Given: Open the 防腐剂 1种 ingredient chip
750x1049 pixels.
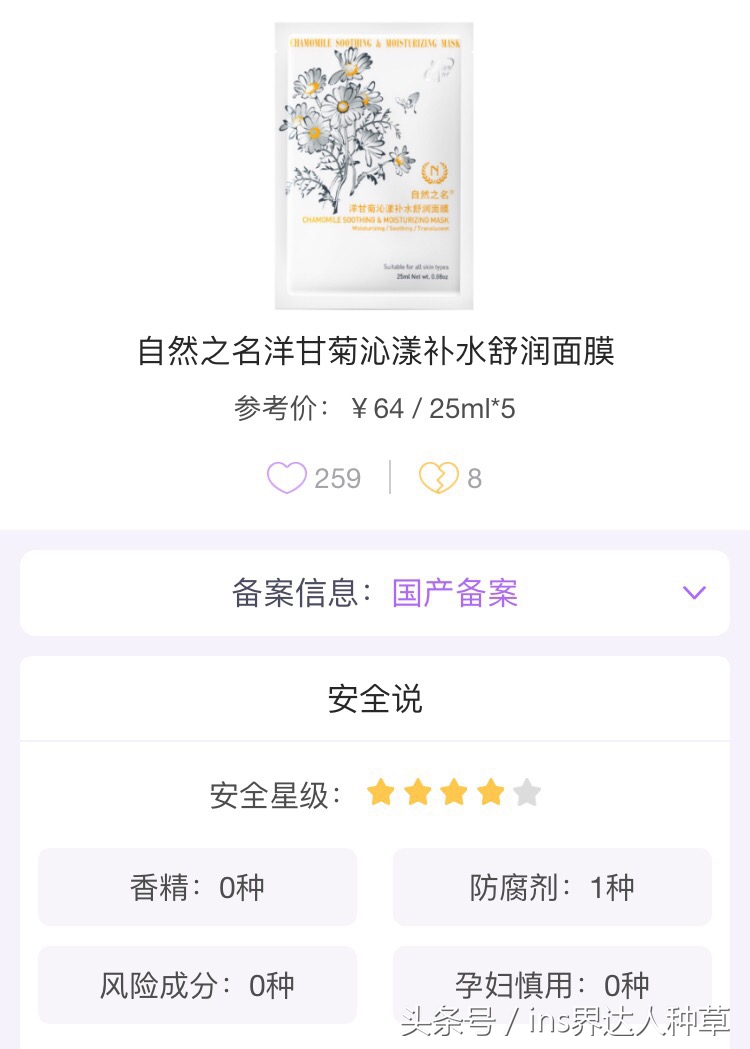Looking at the screenshot, I should tap(552, 887).
